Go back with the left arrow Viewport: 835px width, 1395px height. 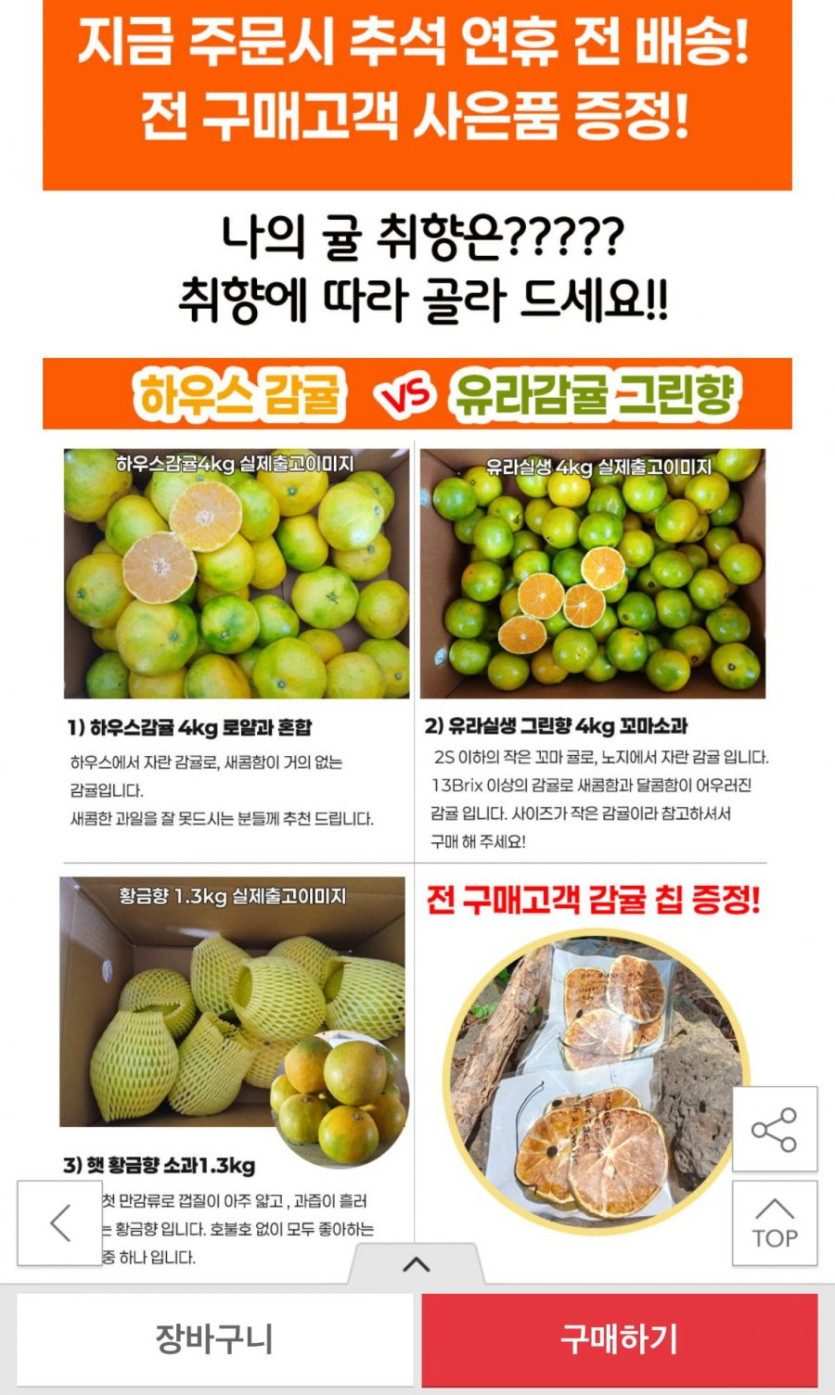(x=60, y=1222)
